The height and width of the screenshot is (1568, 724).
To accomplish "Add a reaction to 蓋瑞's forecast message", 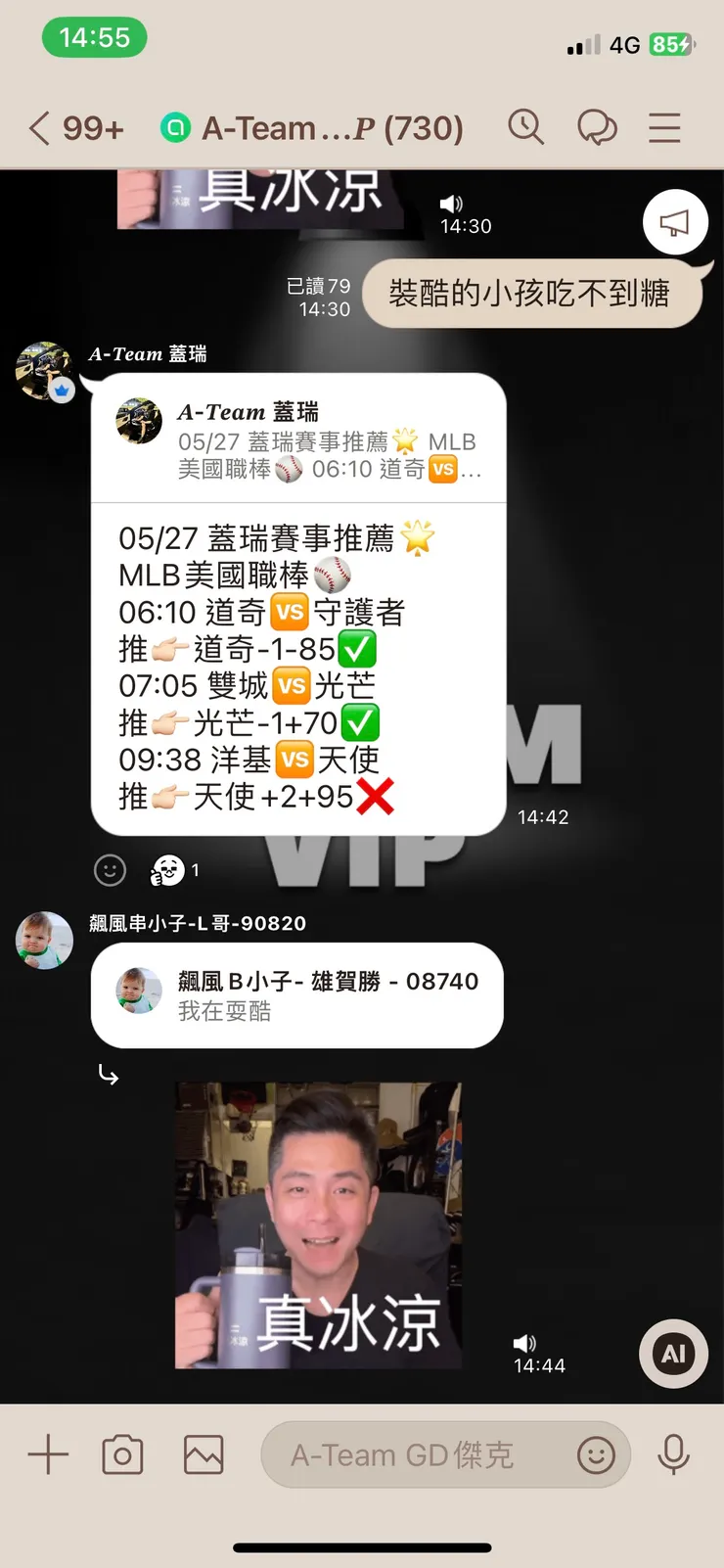I will click(x=109, y=870).
